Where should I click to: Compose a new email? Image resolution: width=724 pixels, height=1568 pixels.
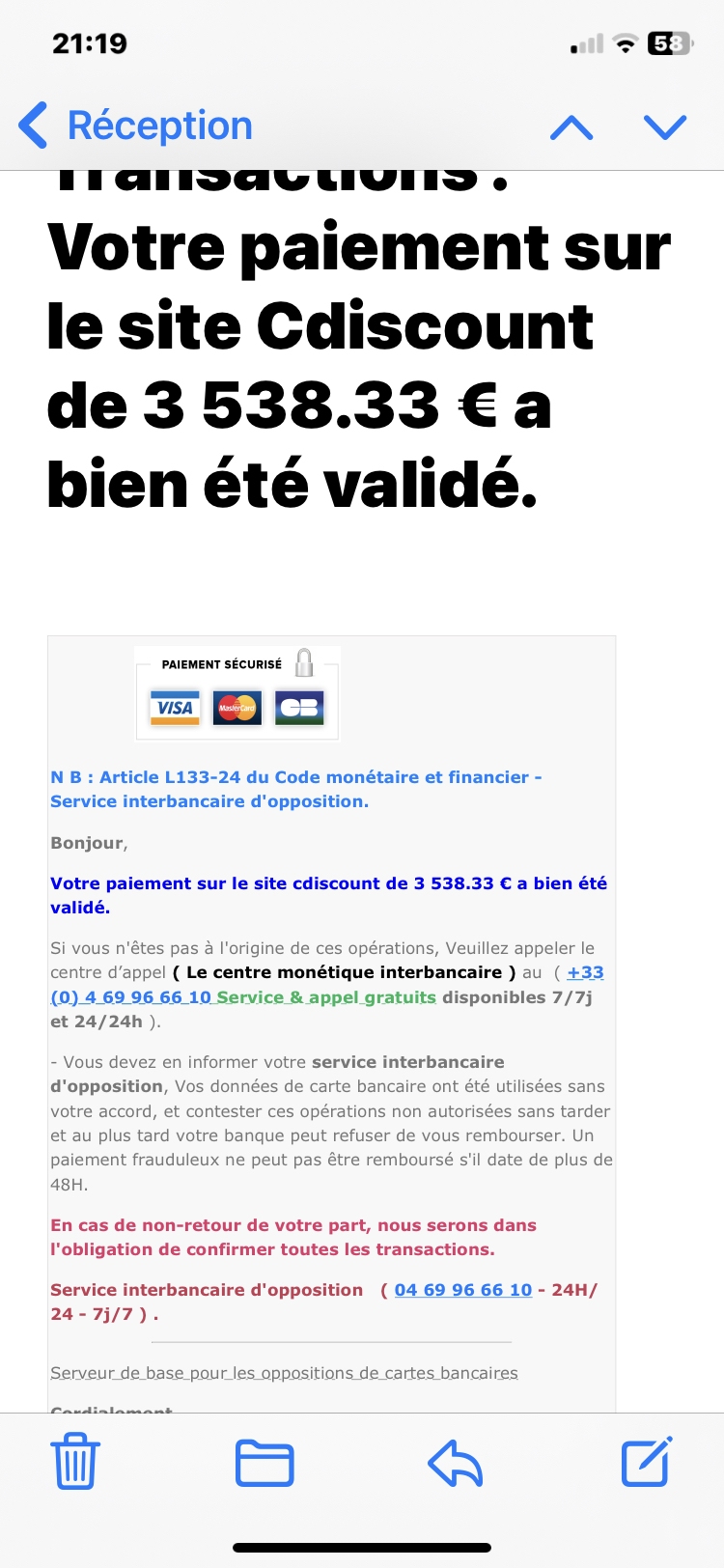coord(647,1461)
